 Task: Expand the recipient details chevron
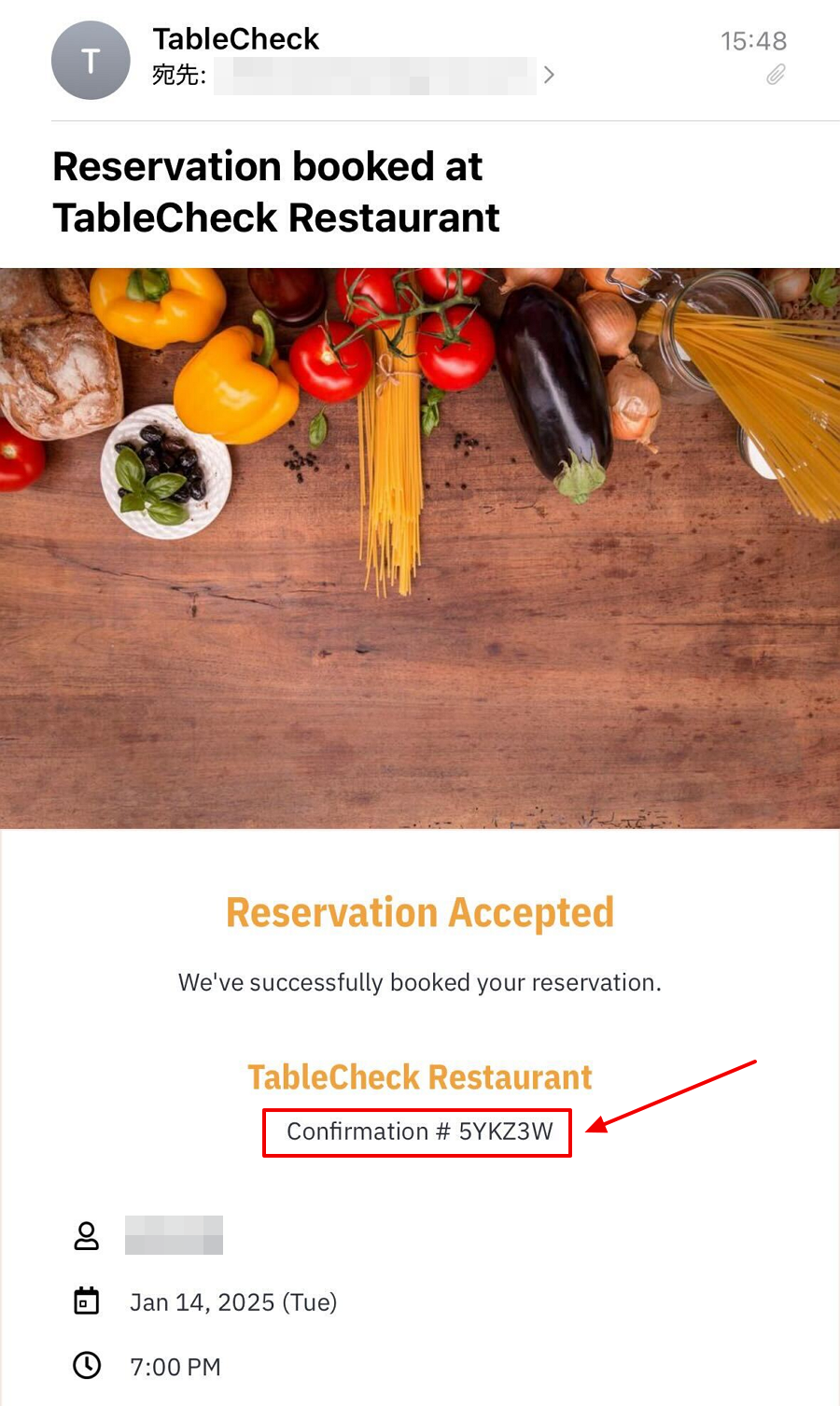tap(549, 75)
